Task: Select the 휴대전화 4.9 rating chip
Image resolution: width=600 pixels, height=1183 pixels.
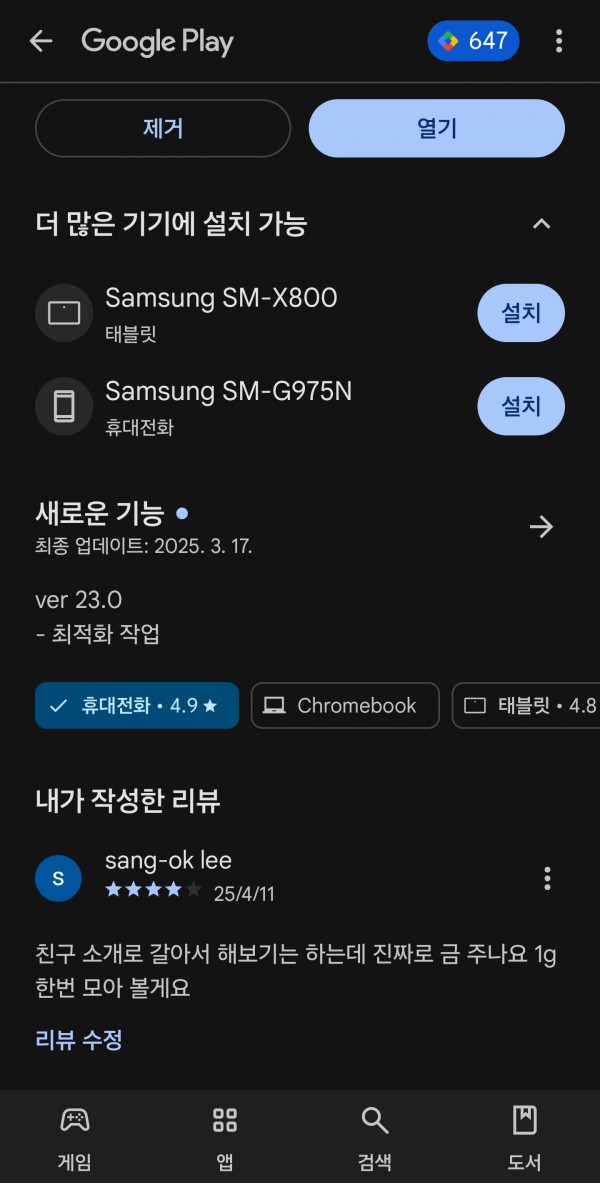Action: coord(137,705)
